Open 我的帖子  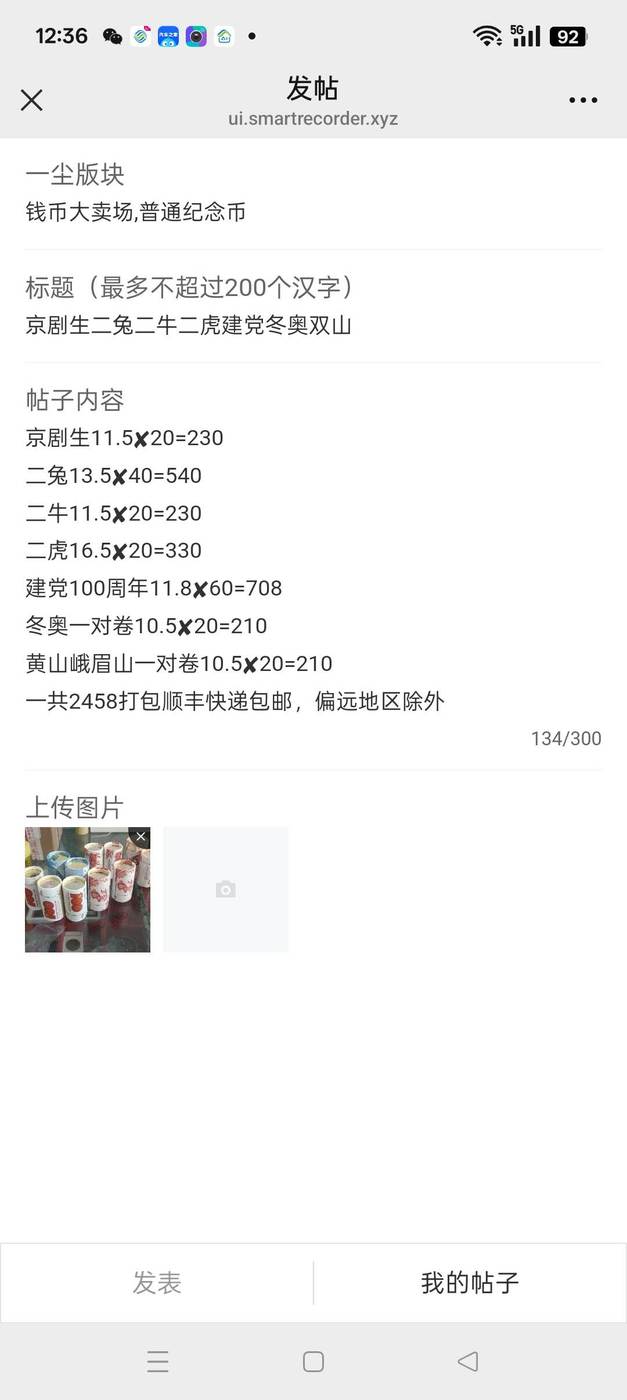click(x=470, y=1282)
